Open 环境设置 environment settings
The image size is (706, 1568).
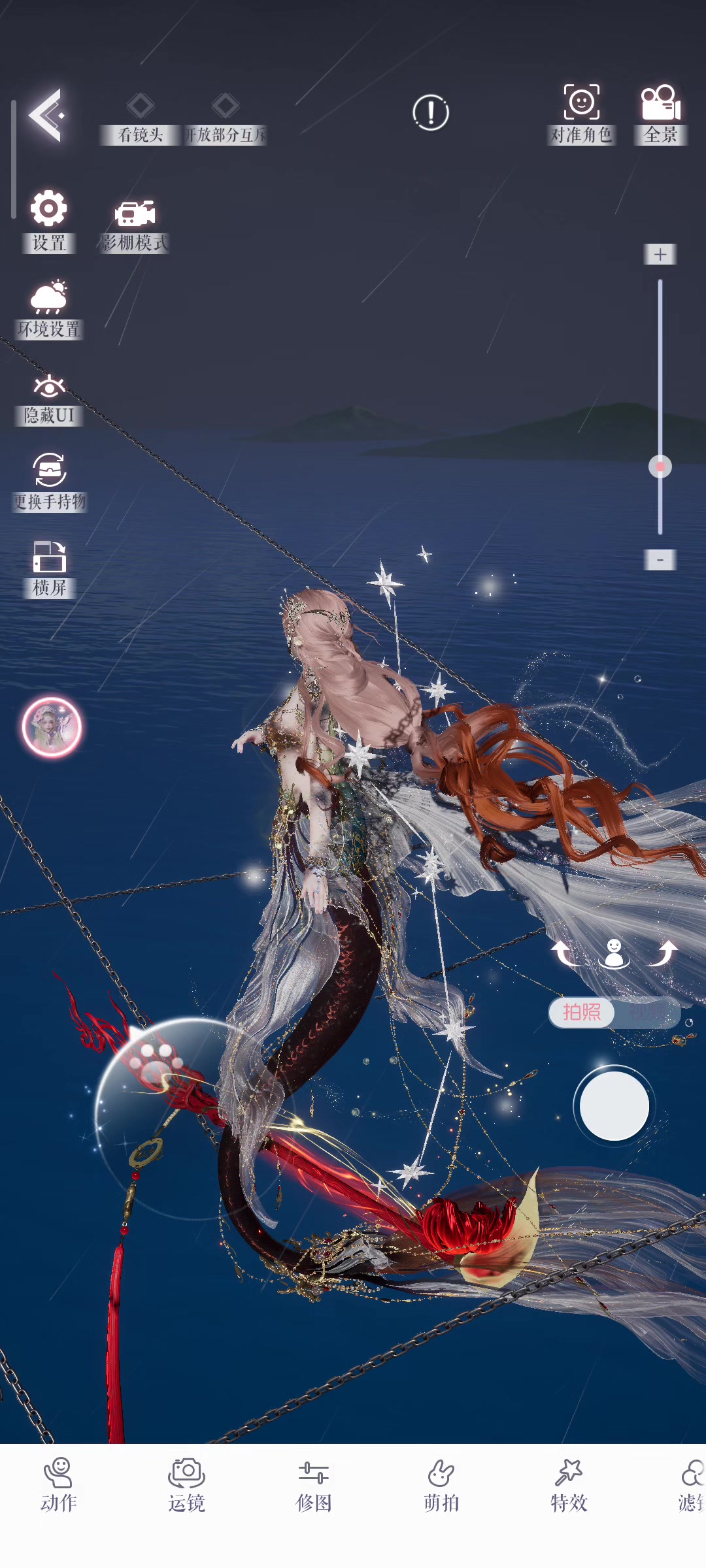click(49, 310)
